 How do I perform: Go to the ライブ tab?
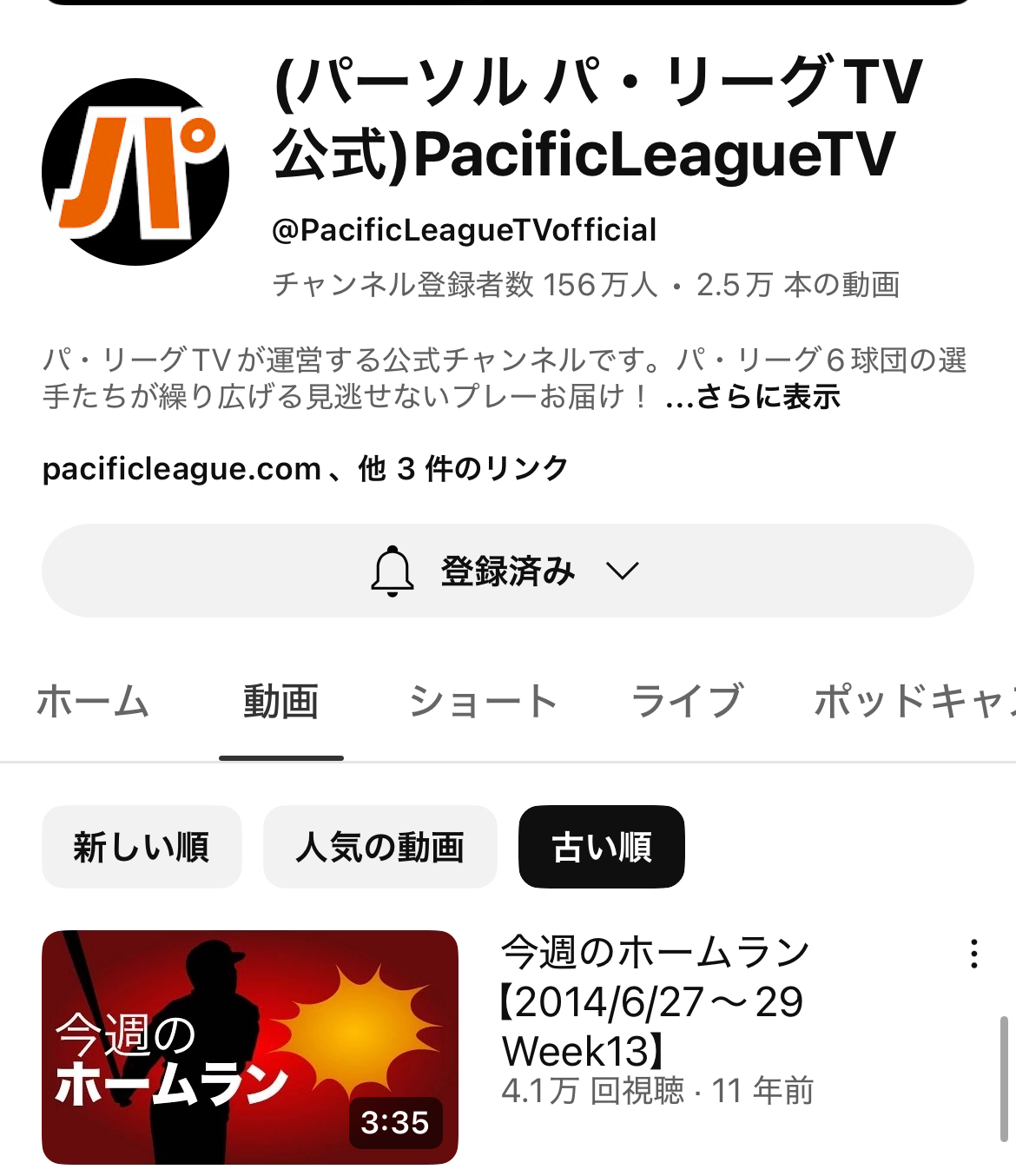[x=687, y=702]
